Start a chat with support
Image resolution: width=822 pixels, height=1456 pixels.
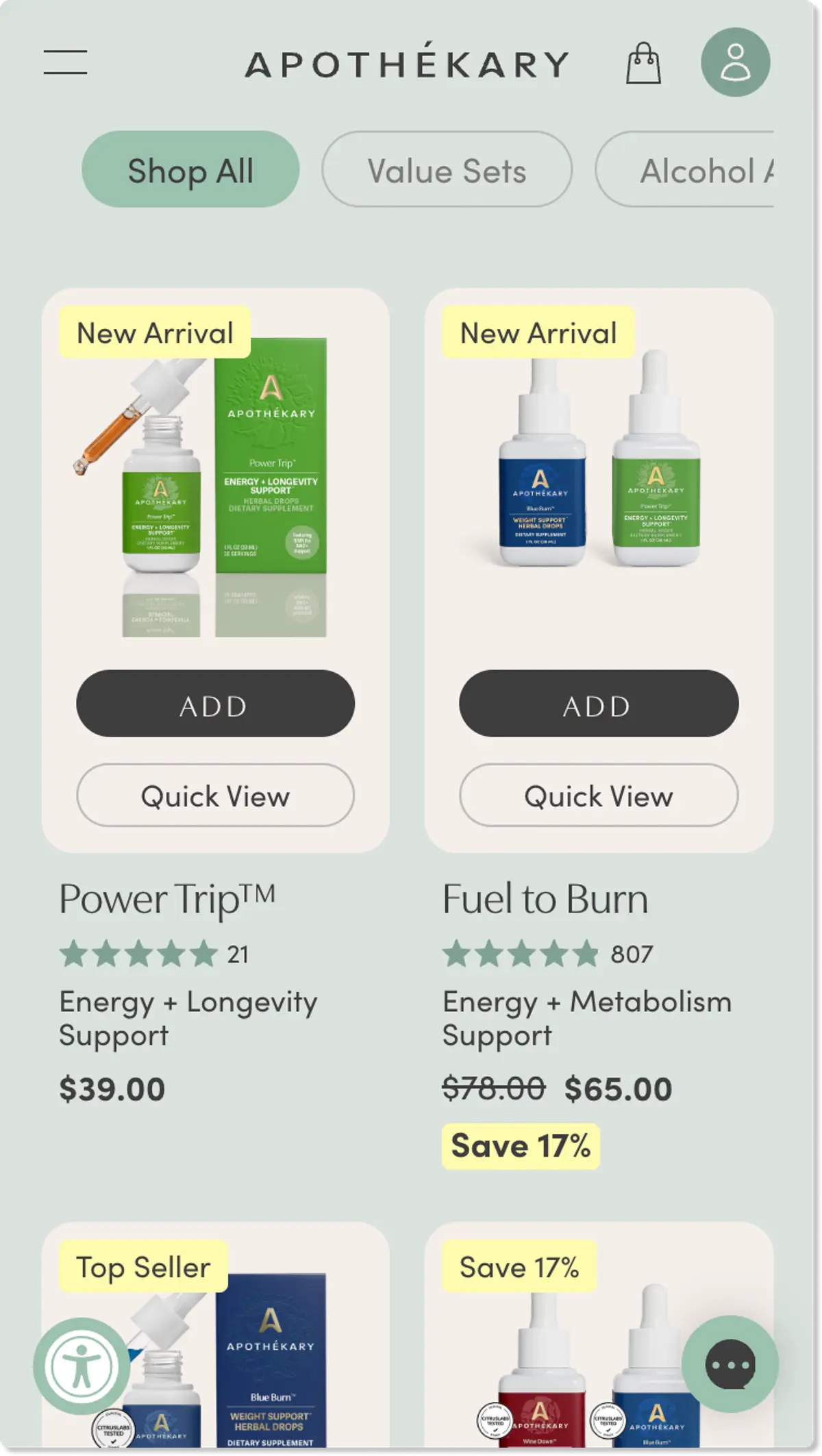point(730,1364)
